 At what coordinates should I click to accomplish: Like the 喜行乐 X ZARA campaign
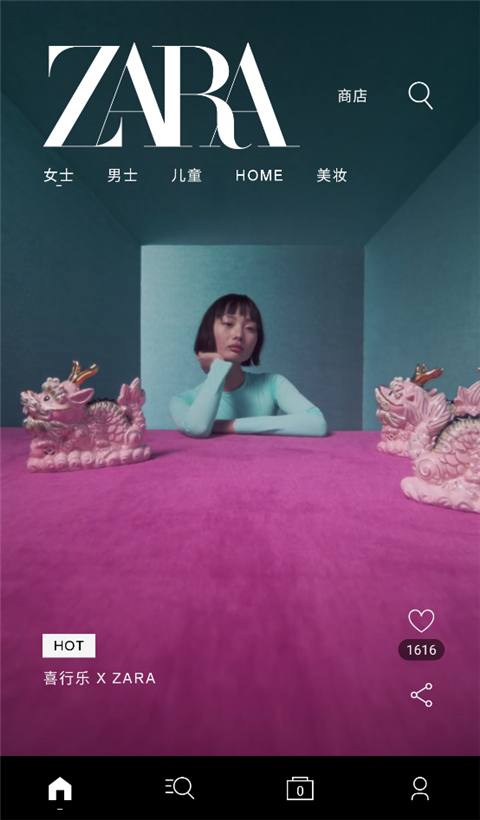click(x=421, y=621)
